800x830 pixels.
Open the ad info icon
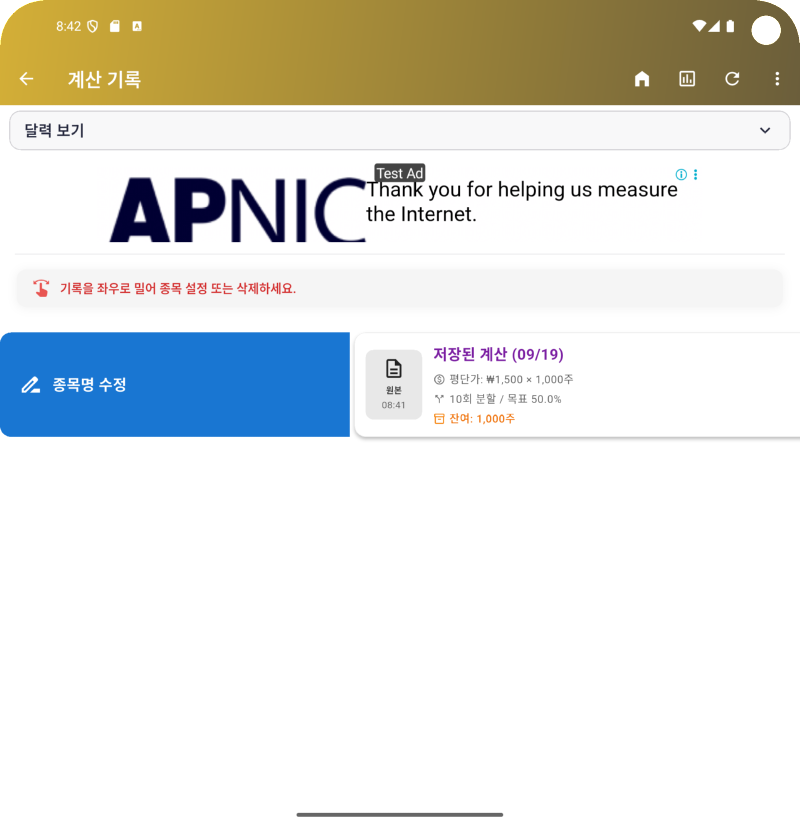(681, 174)
